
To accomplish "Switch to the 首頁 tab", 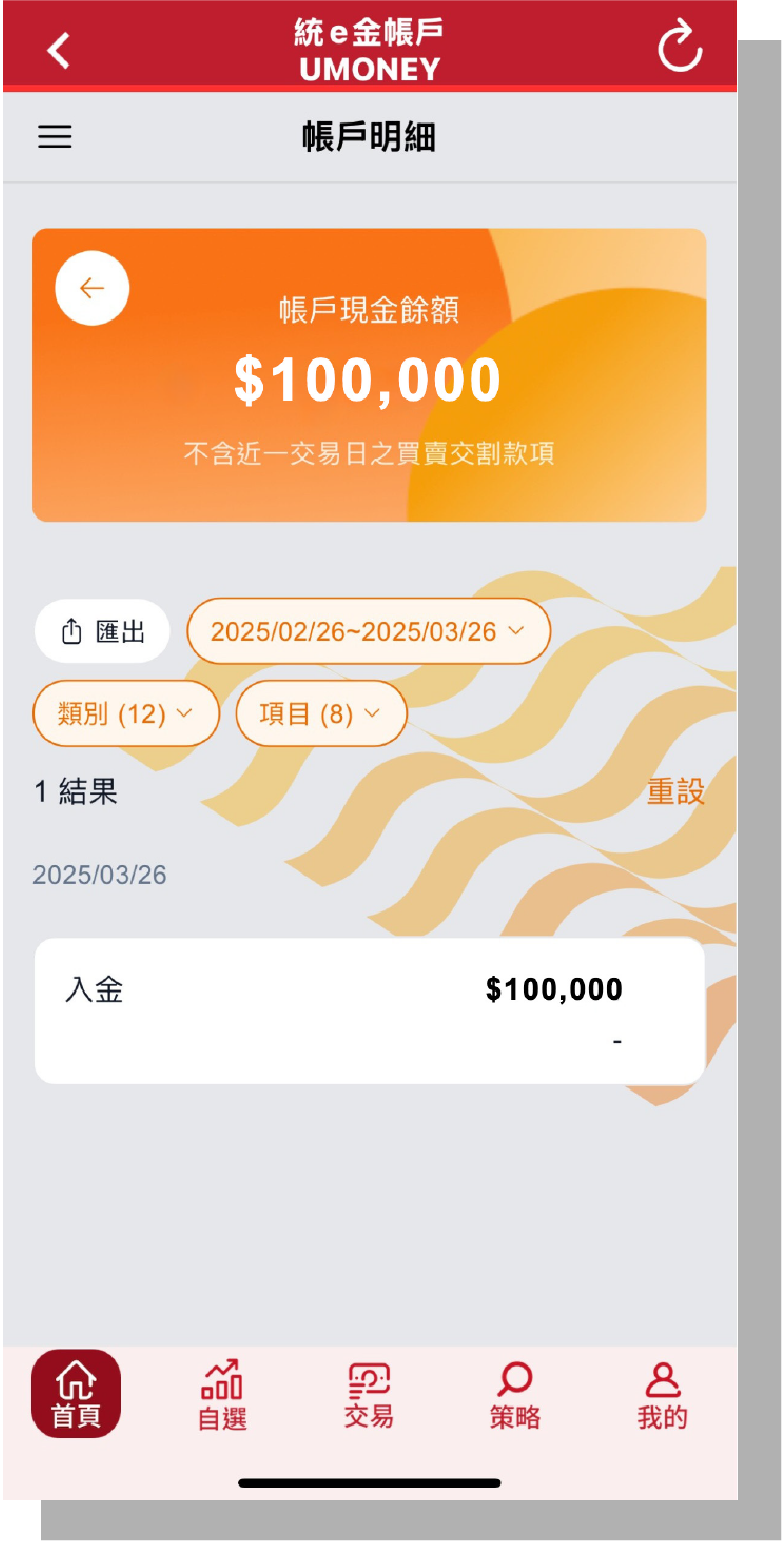I will (76, 1395).
